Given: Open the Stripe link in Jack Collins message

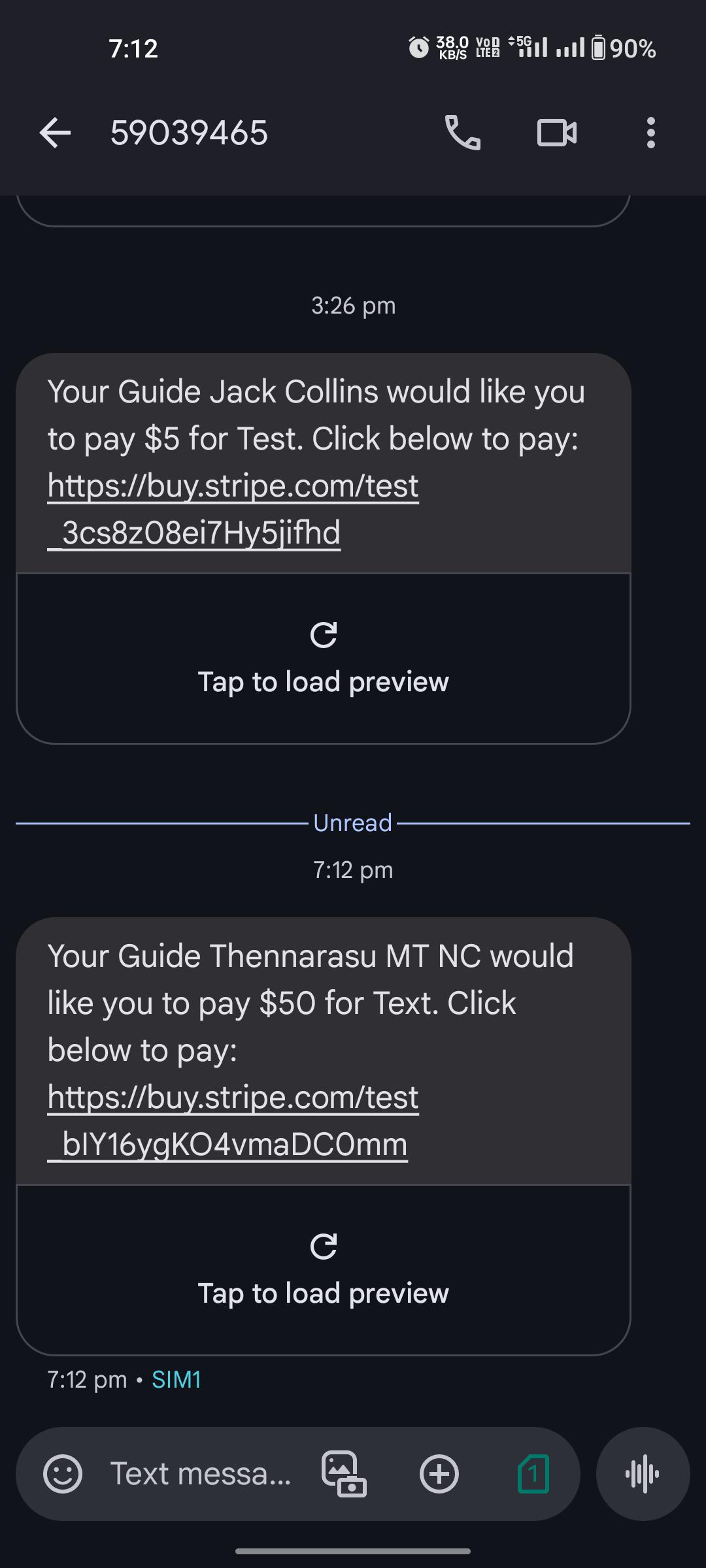Looking at the screenshot, I should tap(232, 510).
